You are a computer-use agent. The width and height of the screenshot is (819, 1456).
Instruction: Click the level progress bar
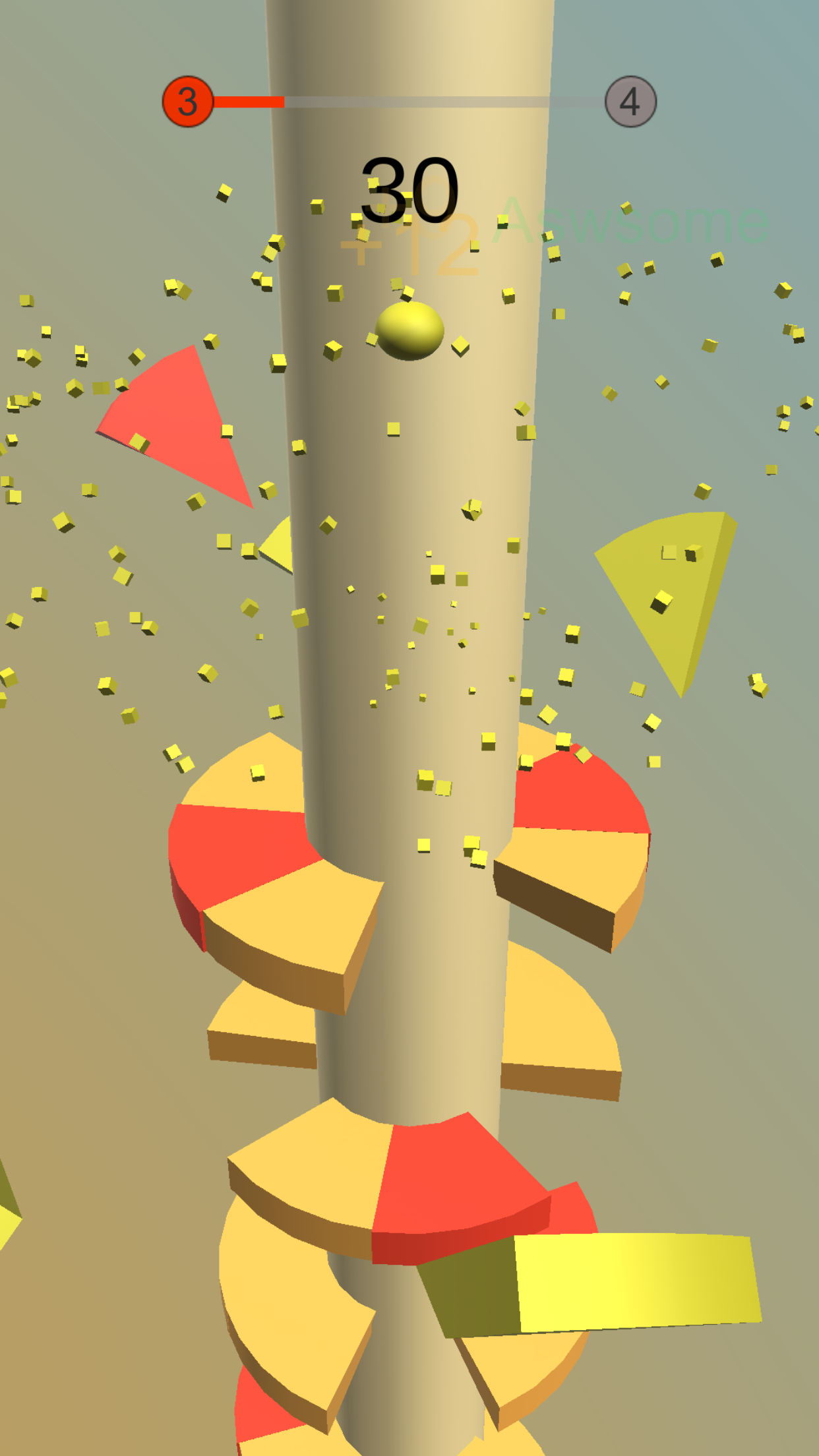coord(409,101)
